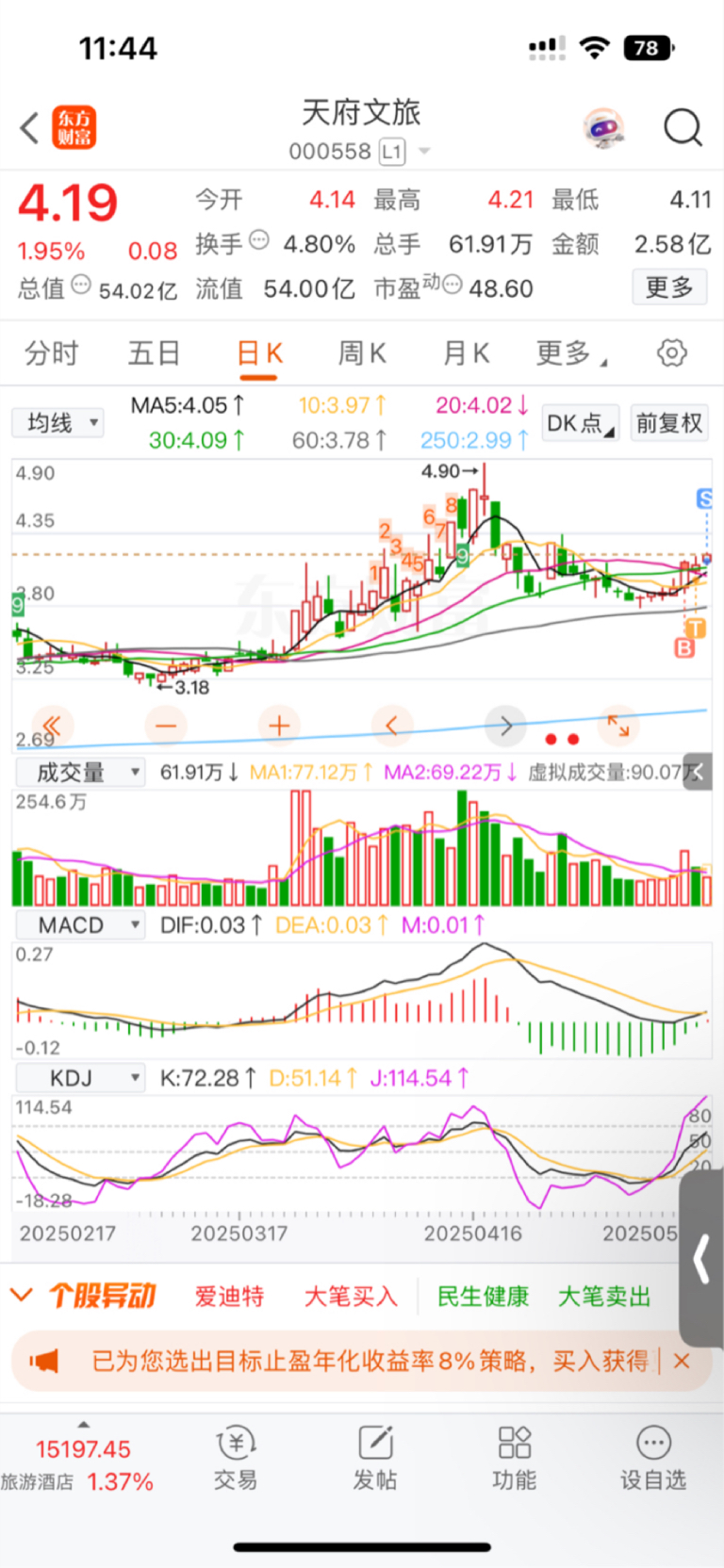Viewport: 724px width, 1568px height.
Task: Dismiss the strategy promotion banner
Action: pyautogui.click(x=683, y=1361)
